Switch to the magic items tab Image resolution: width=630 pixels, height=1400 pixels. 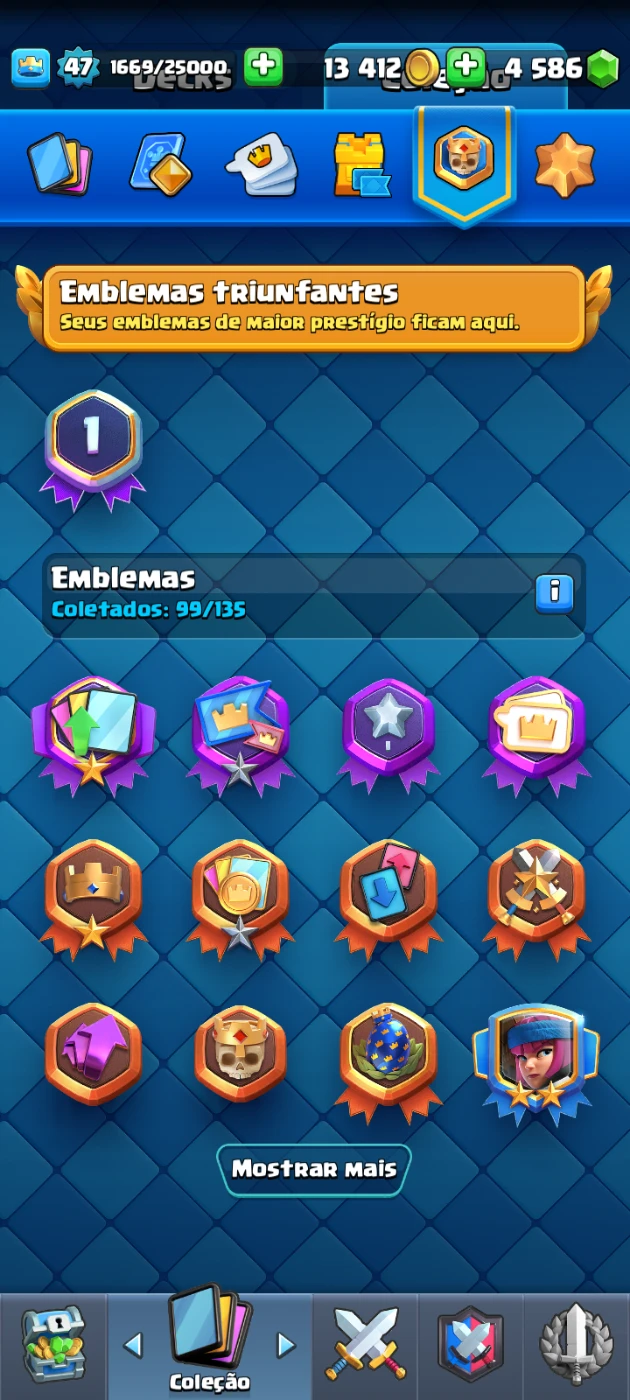click(x=160, y=164)
